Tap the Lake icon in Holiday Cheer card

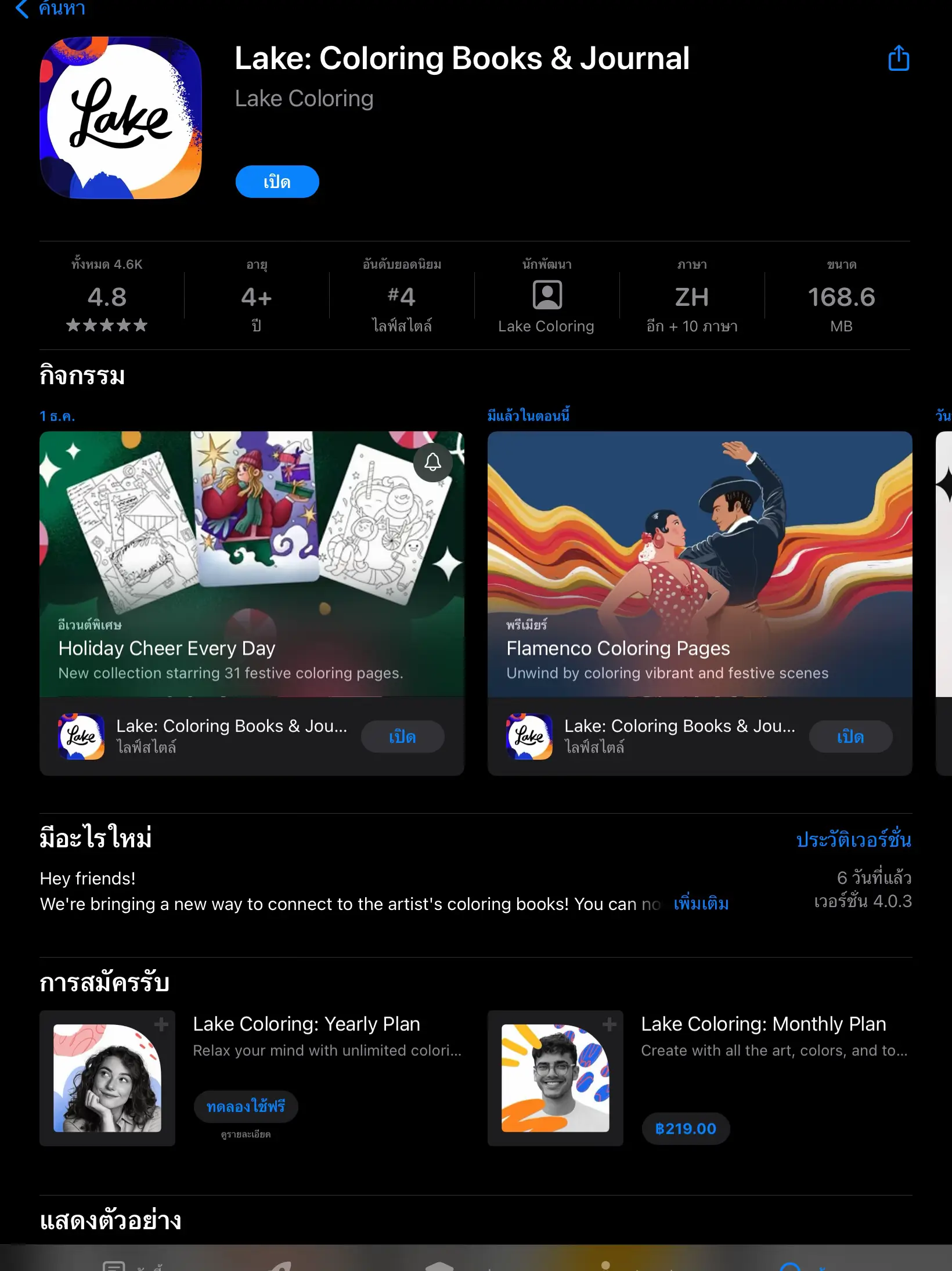(81, 736)
